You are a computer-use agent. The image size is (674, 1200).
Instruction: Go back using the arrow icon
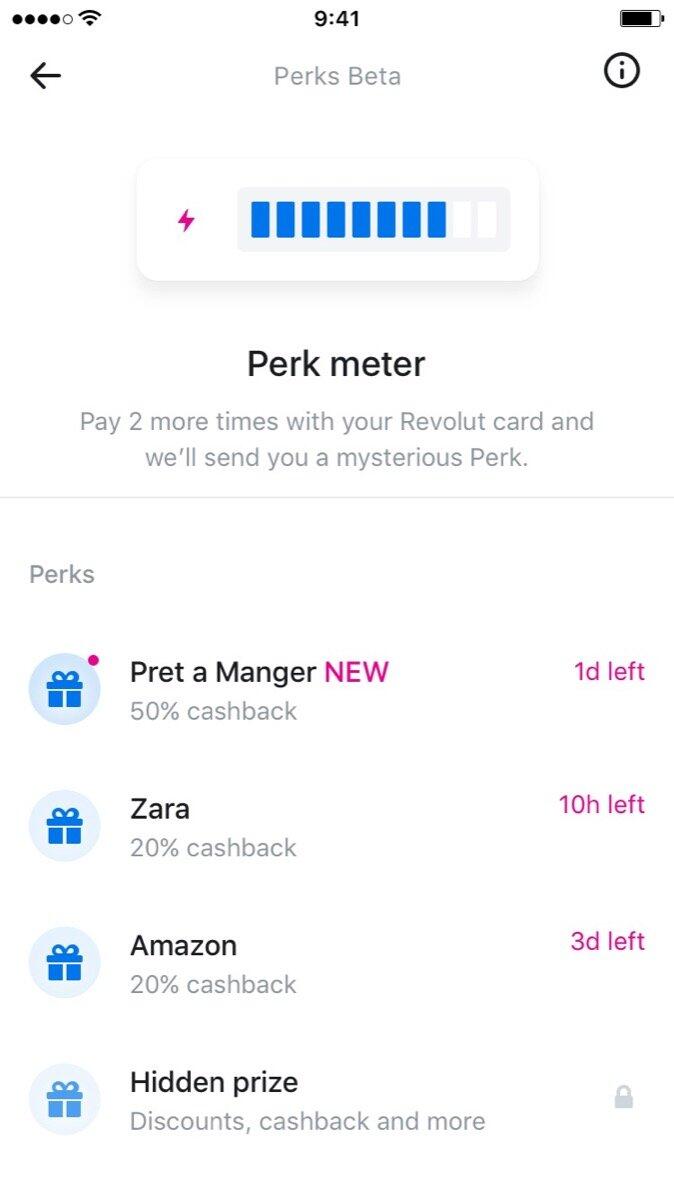point(46,76)
